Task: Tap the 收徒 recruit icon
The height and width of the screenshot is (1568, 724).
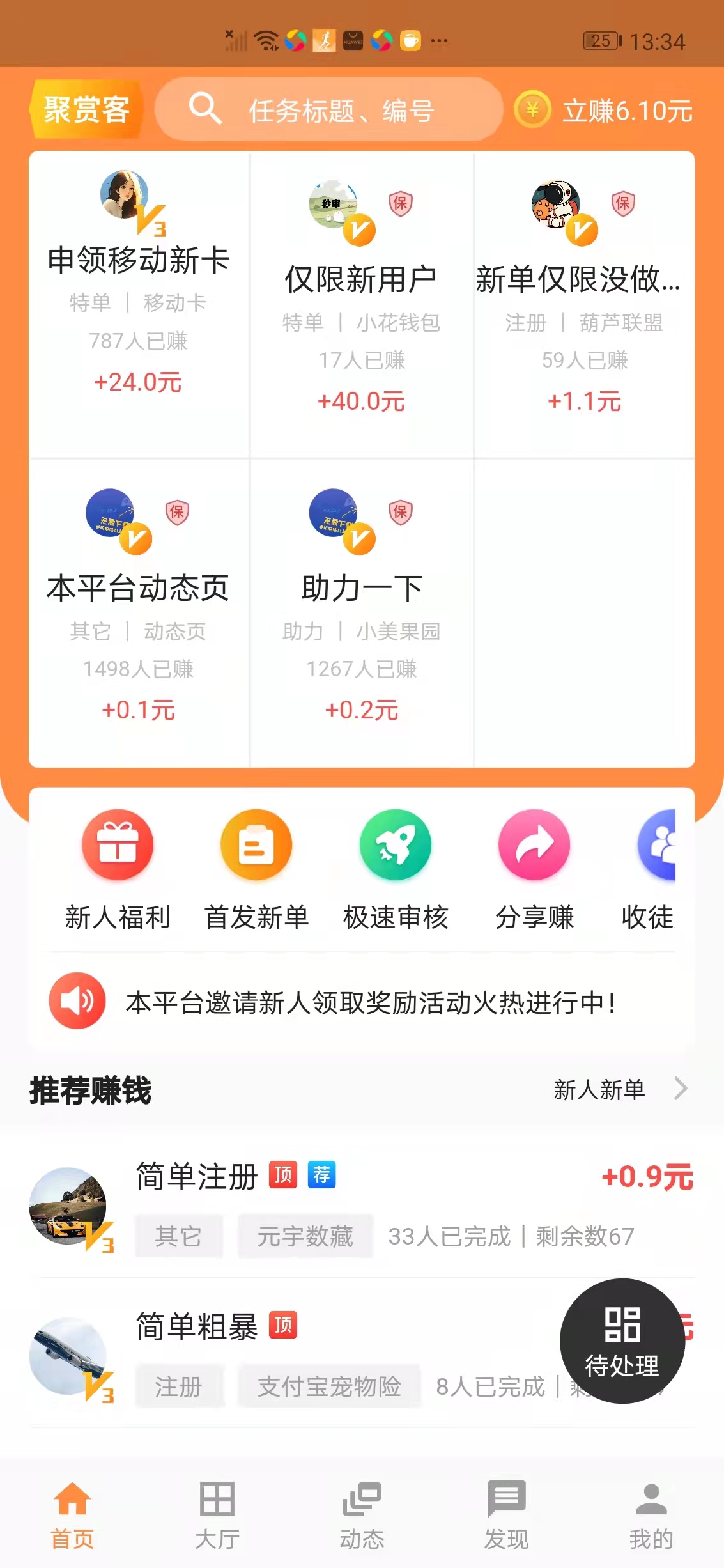Action: 661,845
